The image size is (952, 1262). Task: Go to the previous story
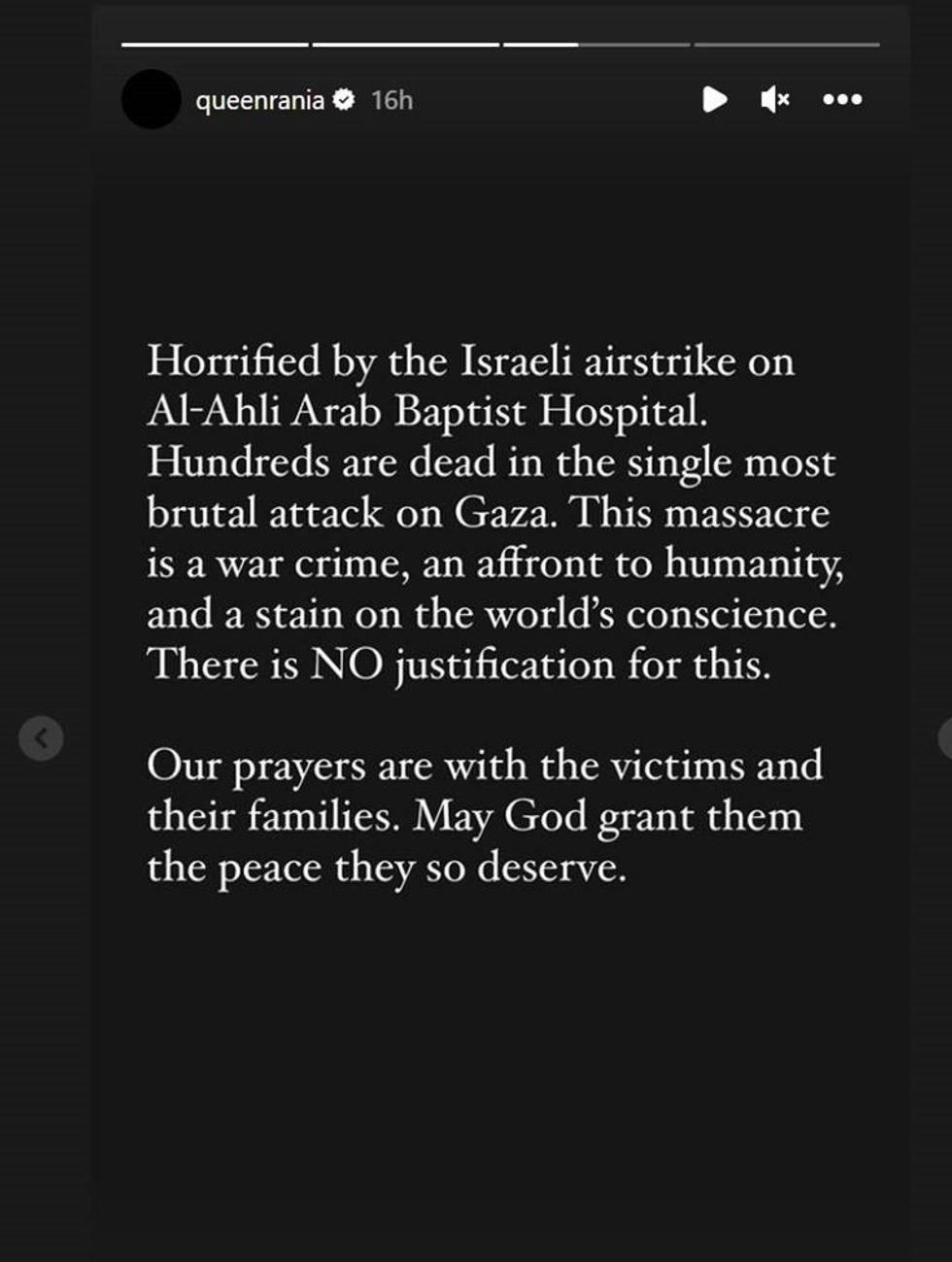(x=41, y=738)
